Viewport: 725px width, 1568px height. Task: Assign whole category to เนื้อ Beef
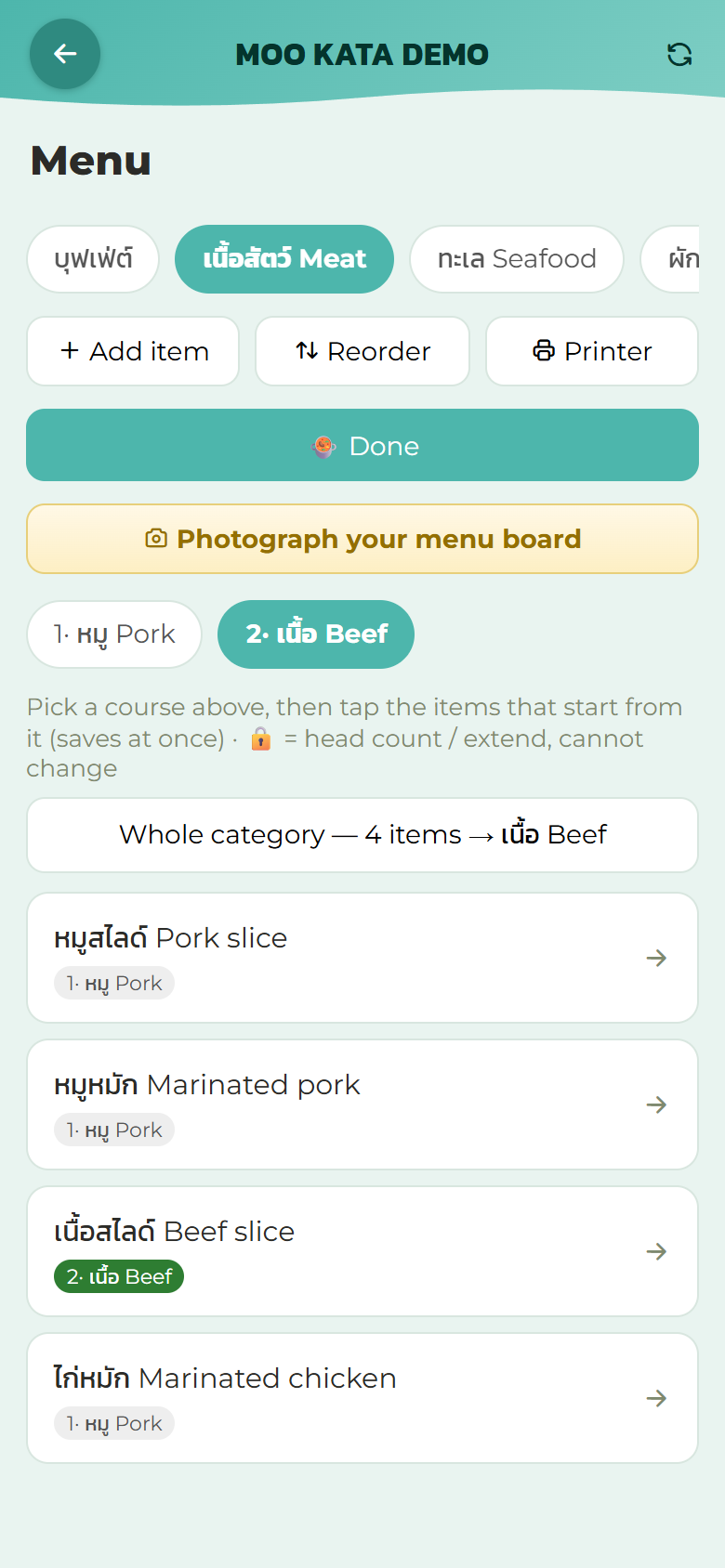coord(362,835)
